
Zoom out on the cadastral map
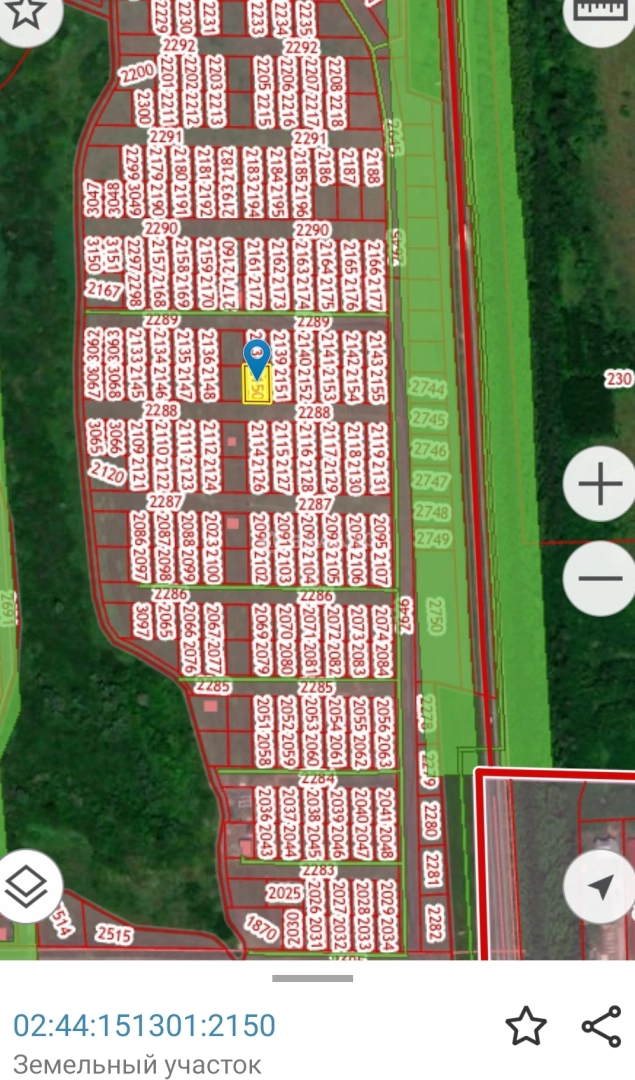coord(600,579)
